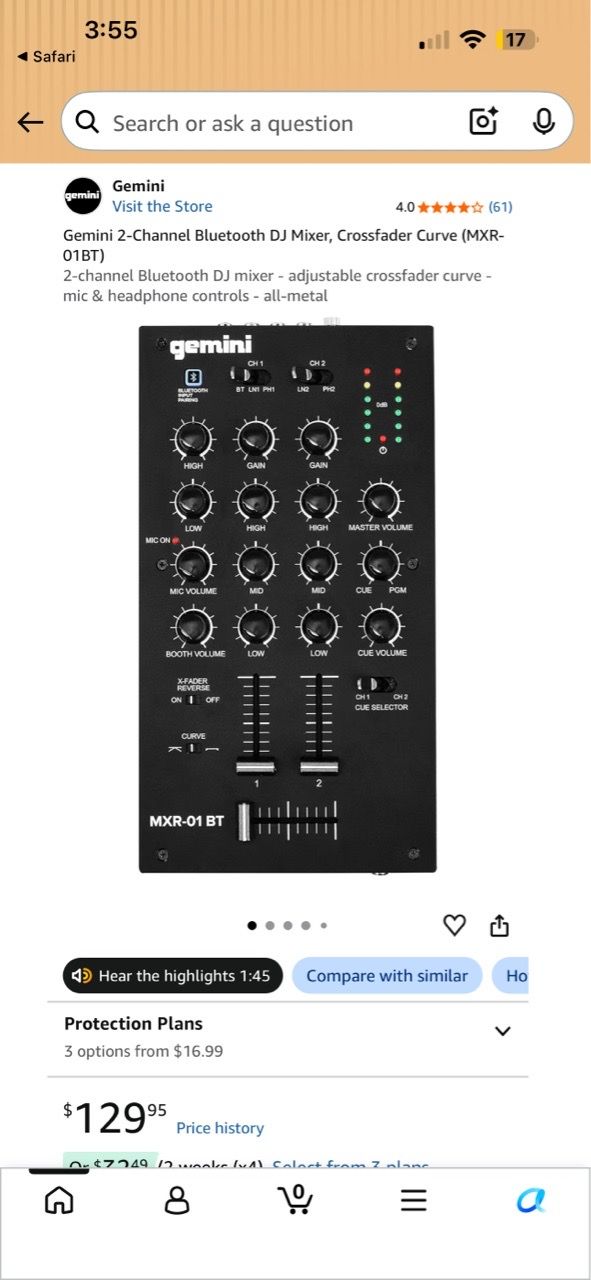Go back with the arrow icon
Screen dimensions: 591x1280
point(31,123)
